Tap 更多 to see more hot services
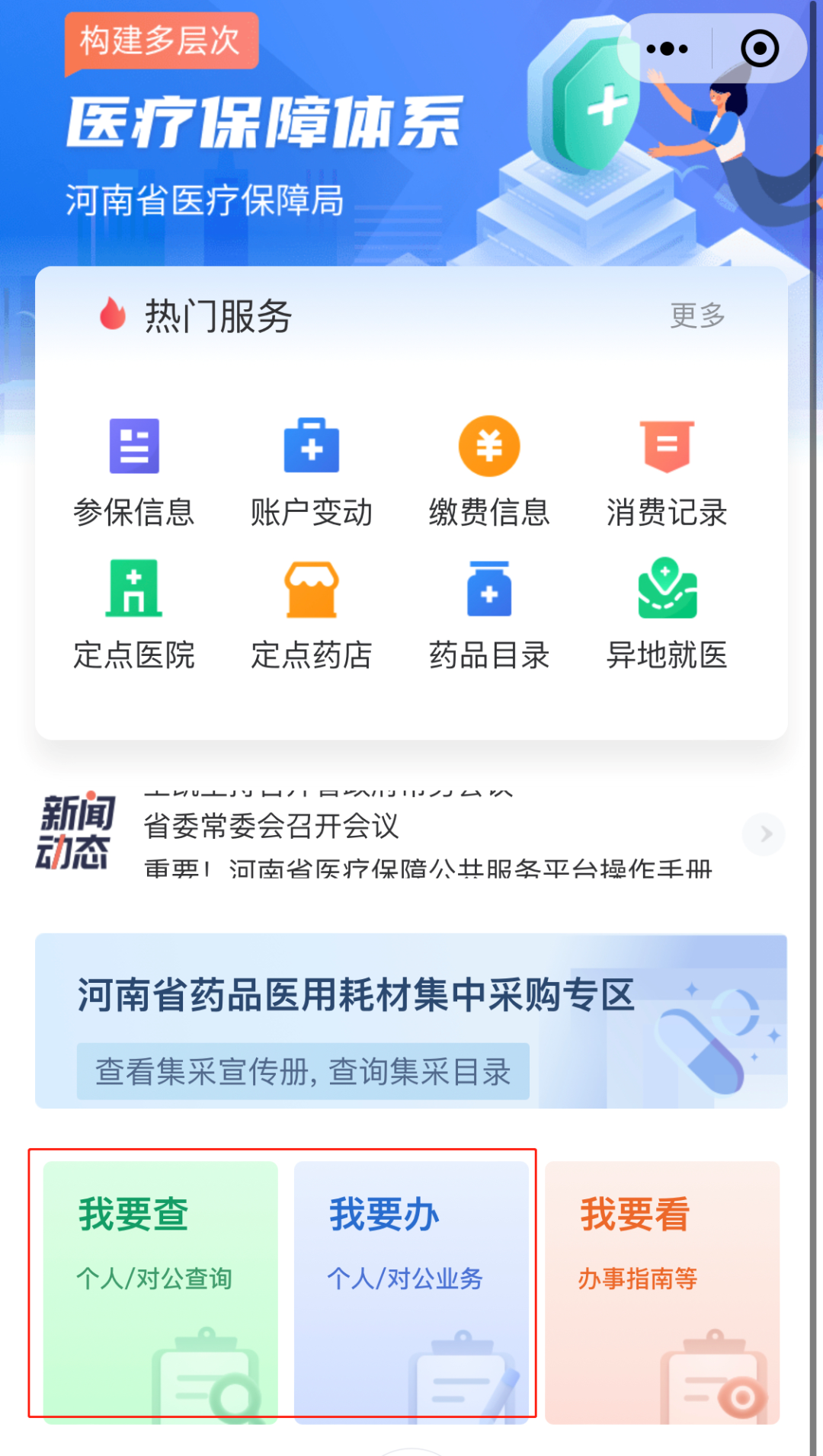 tap(697, 315)
